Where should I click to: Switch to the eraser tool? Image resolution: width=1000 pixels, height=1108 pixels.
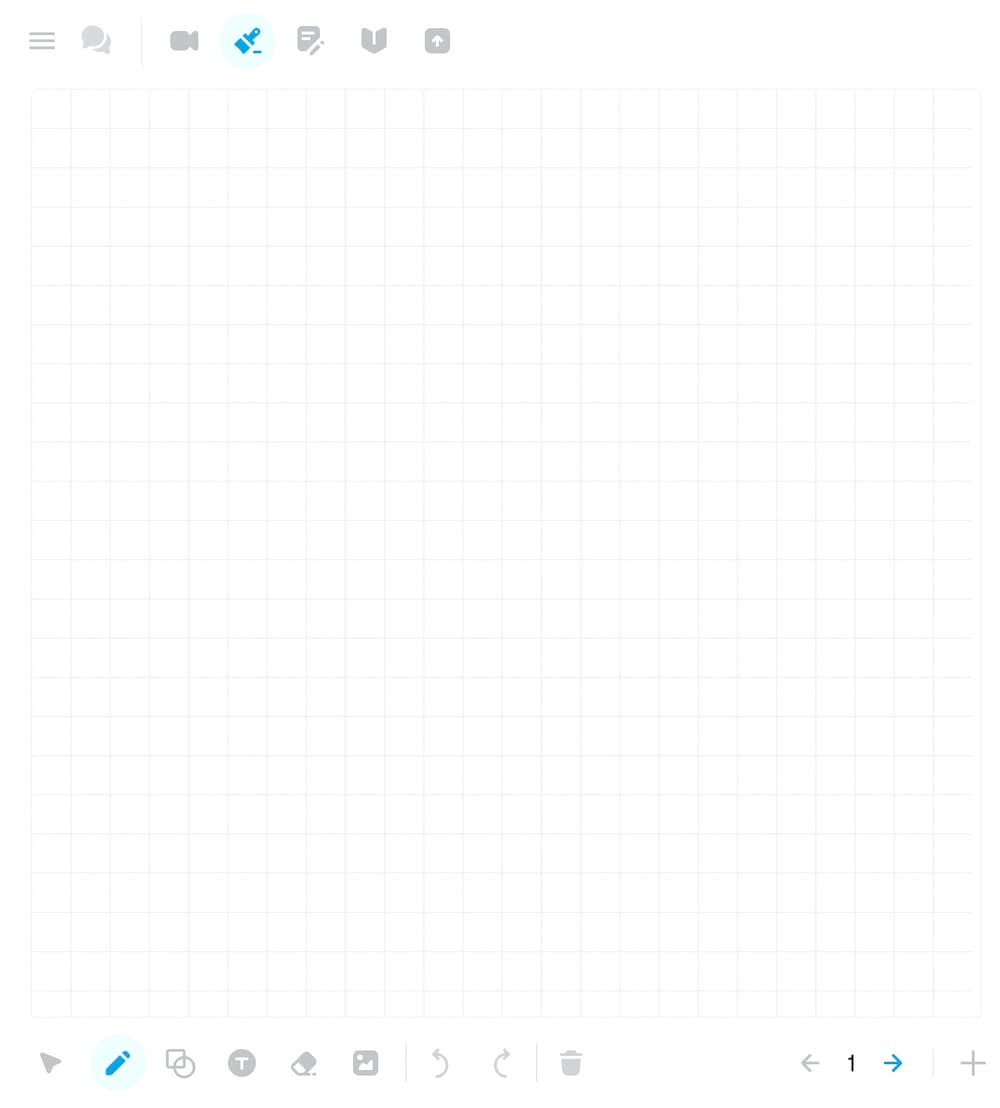(304, 1063)
